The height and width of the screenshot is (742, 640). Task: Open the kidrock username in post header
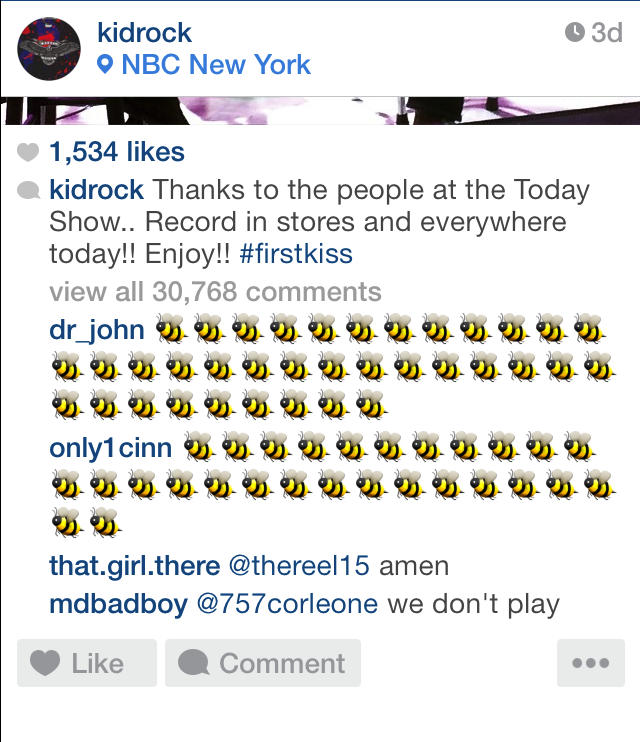(144, 32)
